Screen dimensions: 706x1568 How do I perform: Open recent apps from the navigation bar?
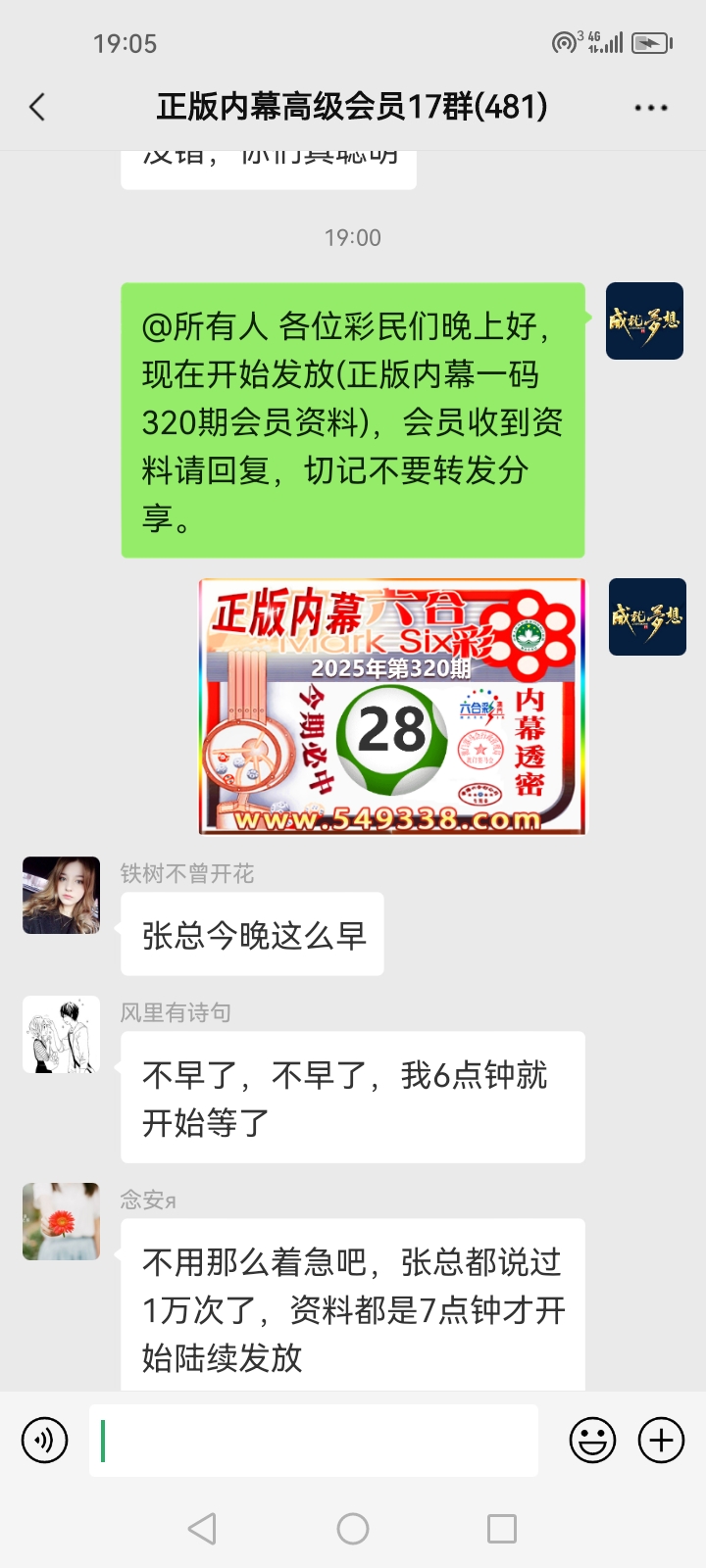(x=502, y=1529)
